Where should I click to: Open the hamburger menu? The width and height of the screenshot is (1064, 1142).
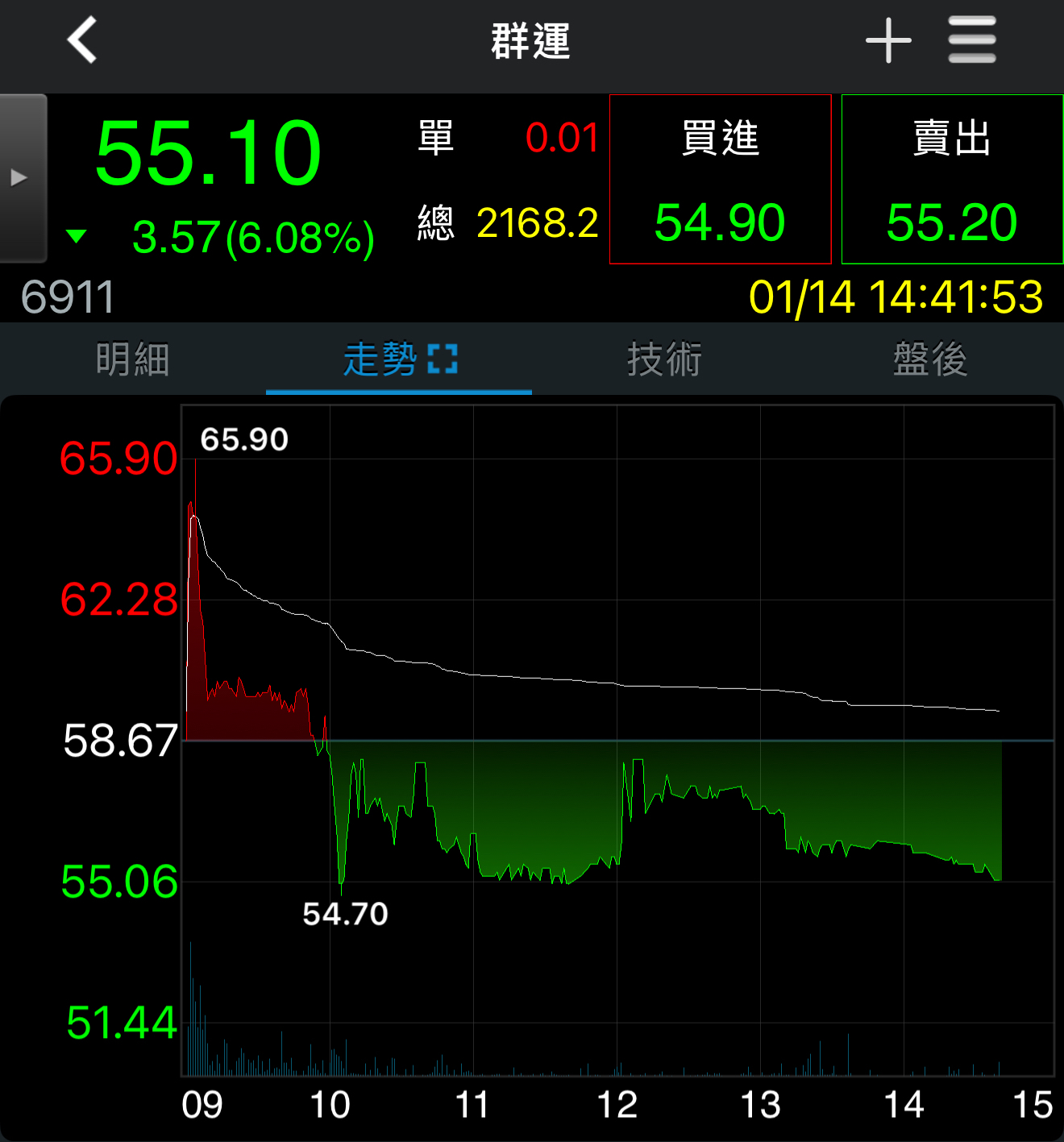coord(972,40)
